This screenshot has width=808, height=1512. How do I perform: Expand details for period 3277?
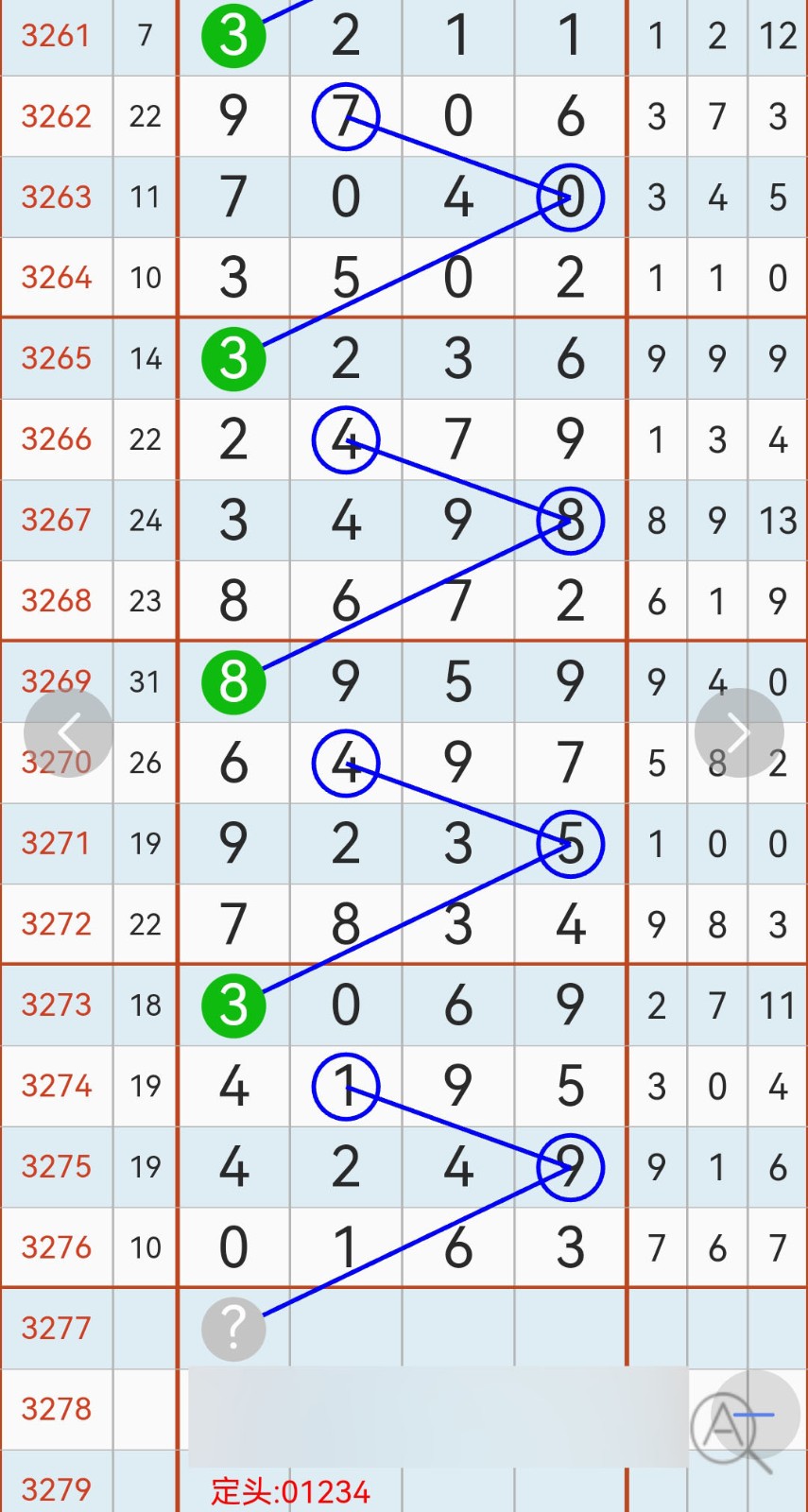[57, 1328]
